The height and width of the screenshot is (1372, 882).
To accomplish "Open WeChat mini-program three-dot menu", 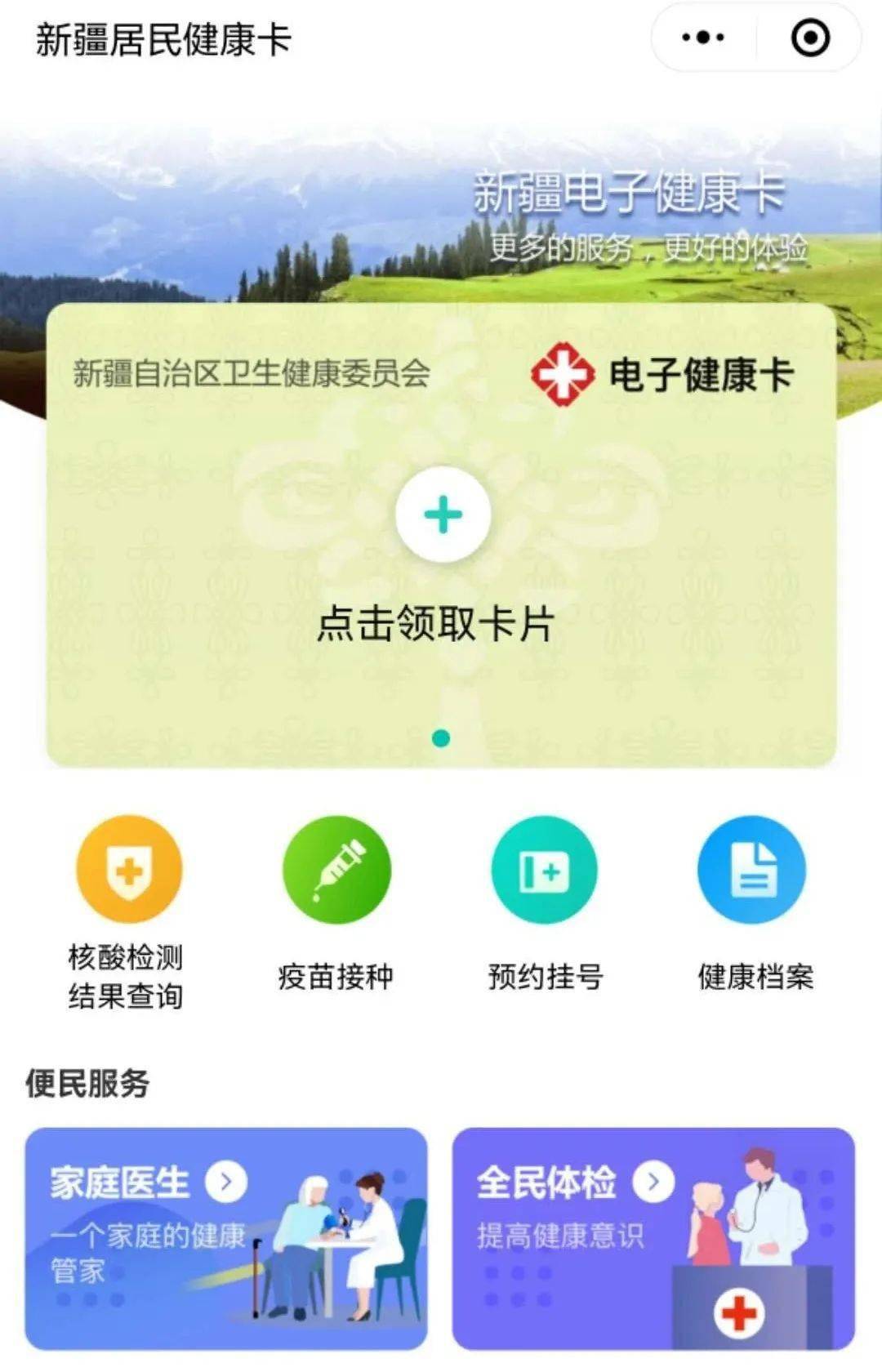I will point(702,36).
